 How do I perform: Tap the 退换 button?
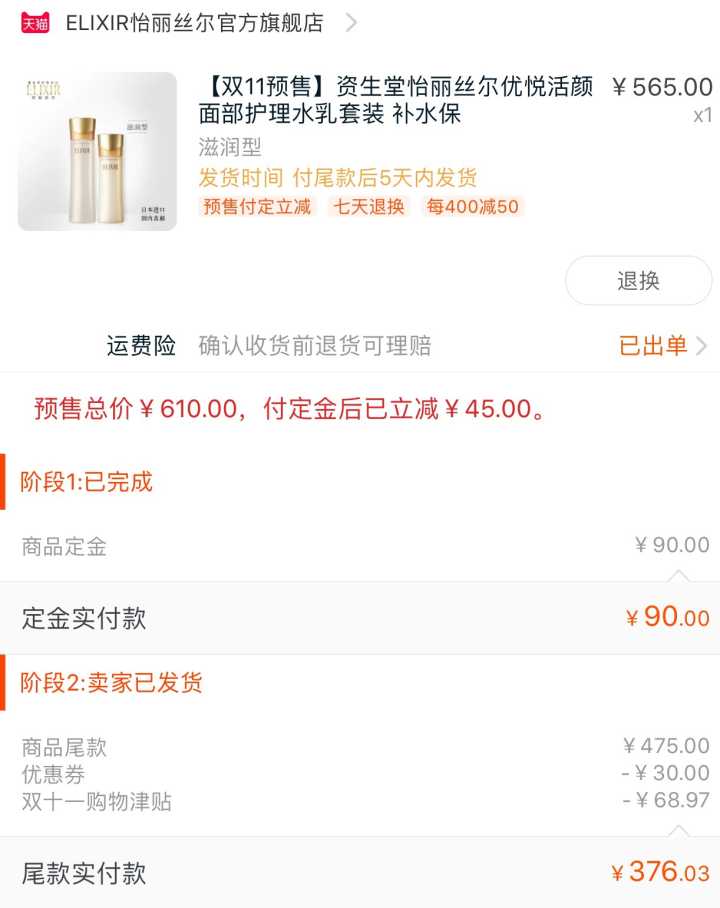638,281
